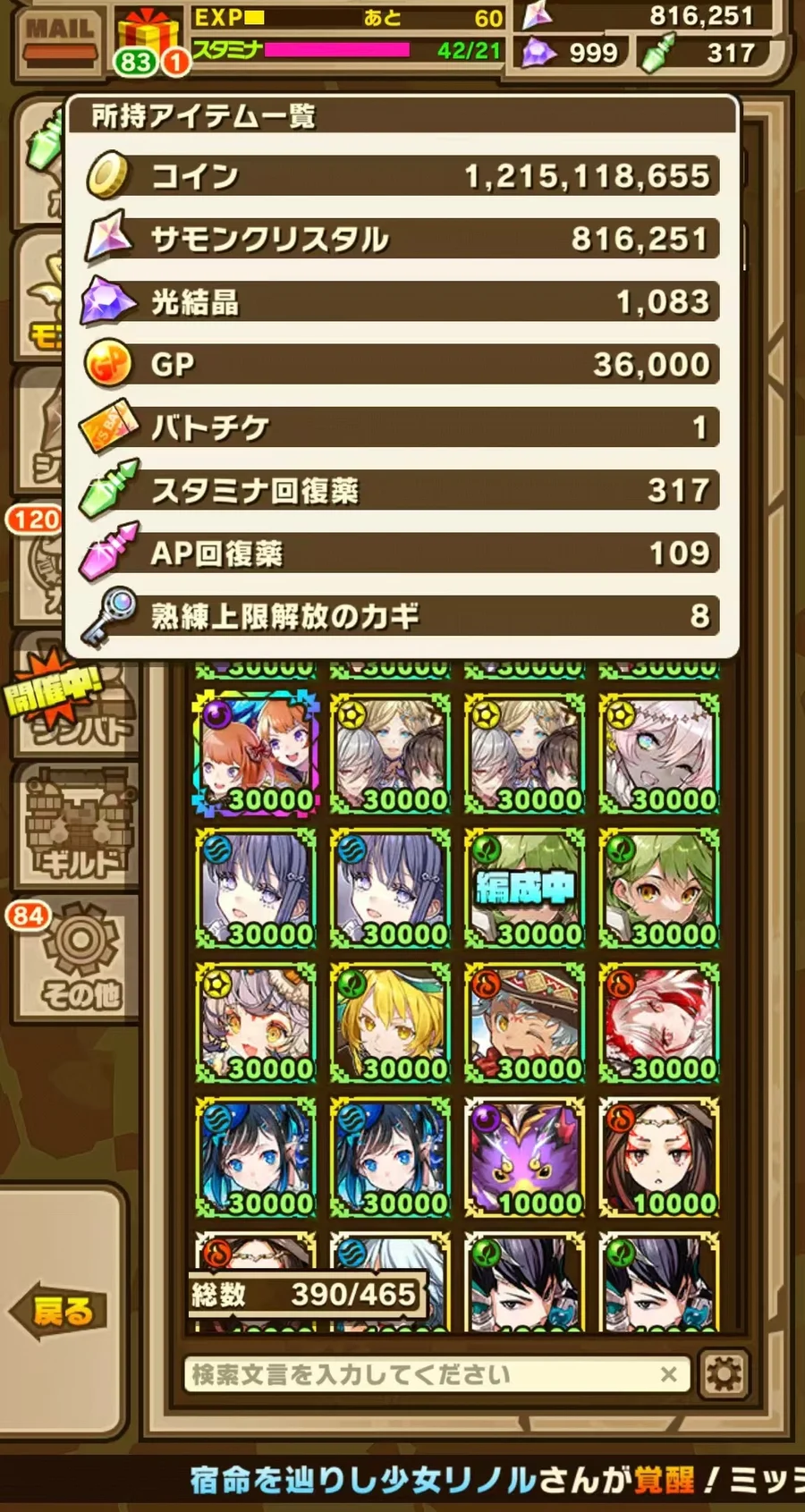805x1512 pixels.
Task: Open the MAIL inbox
Action: click(x=60, y=40)
